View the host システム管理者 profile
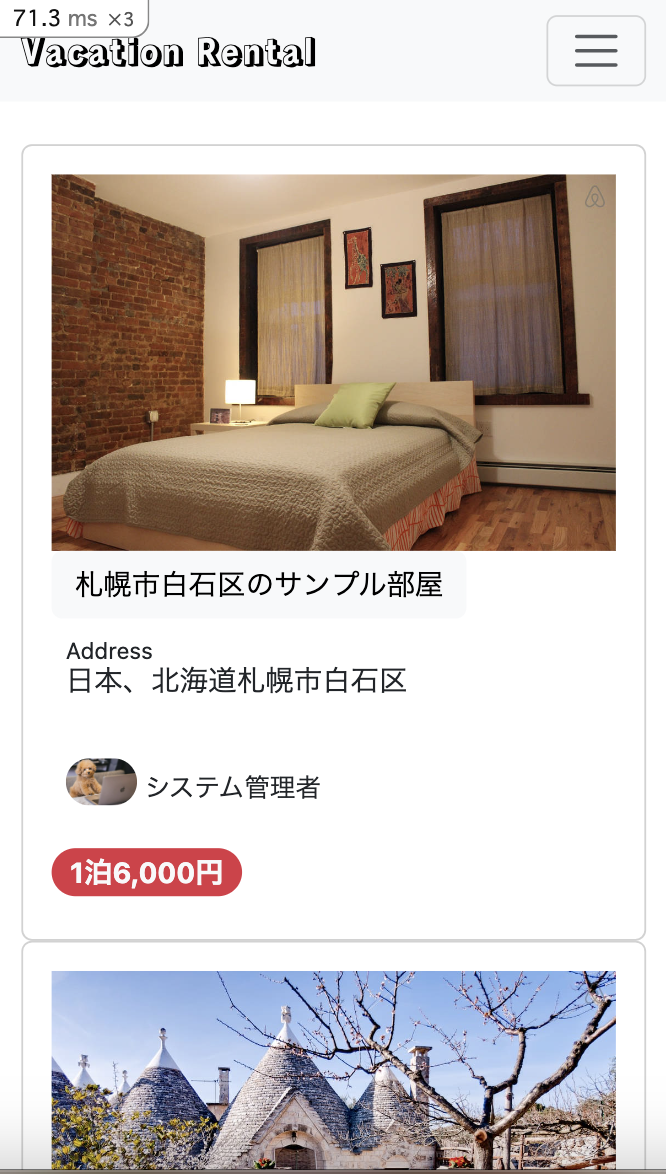 [x=232, y=787]
